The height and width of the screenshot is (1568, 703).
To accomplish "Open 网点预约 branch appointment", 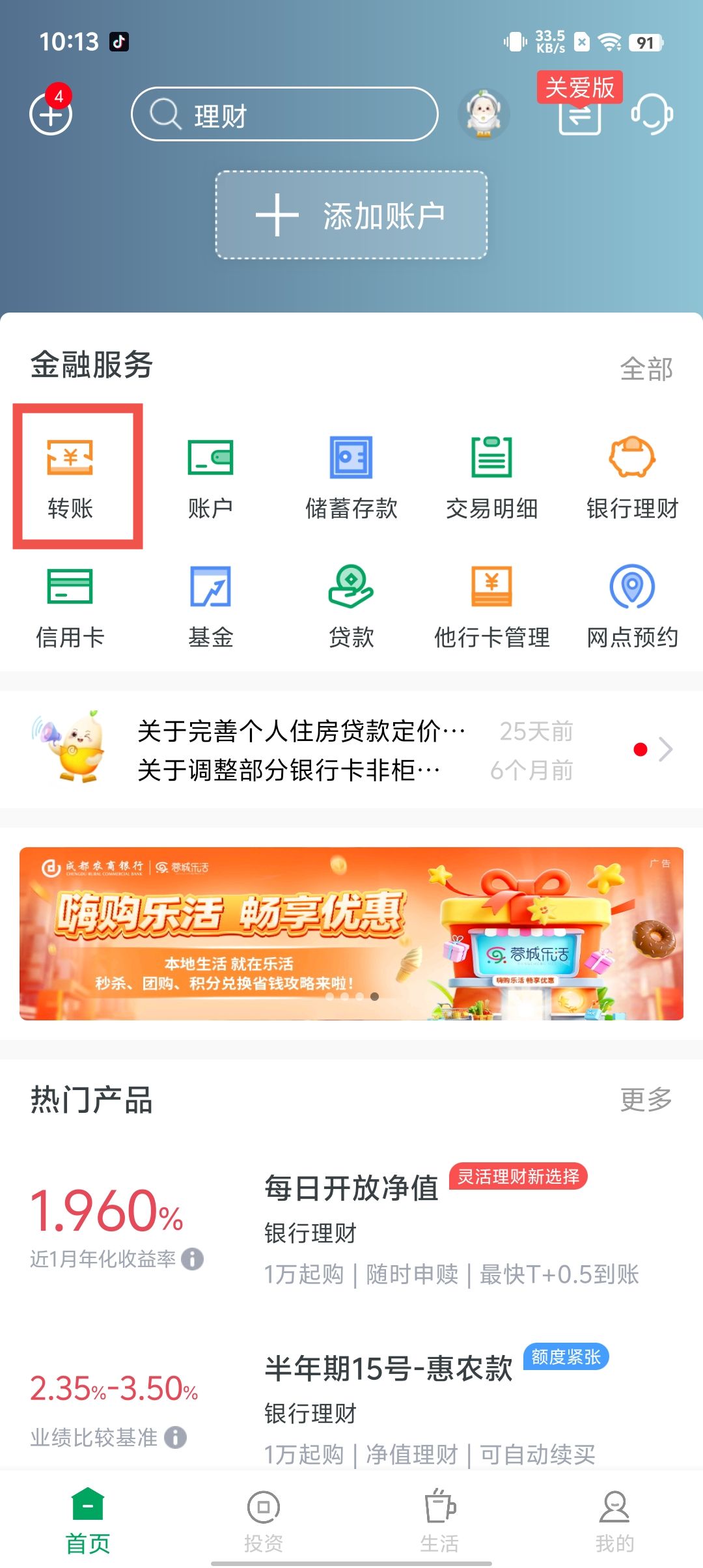I will [x=632, y=607].
